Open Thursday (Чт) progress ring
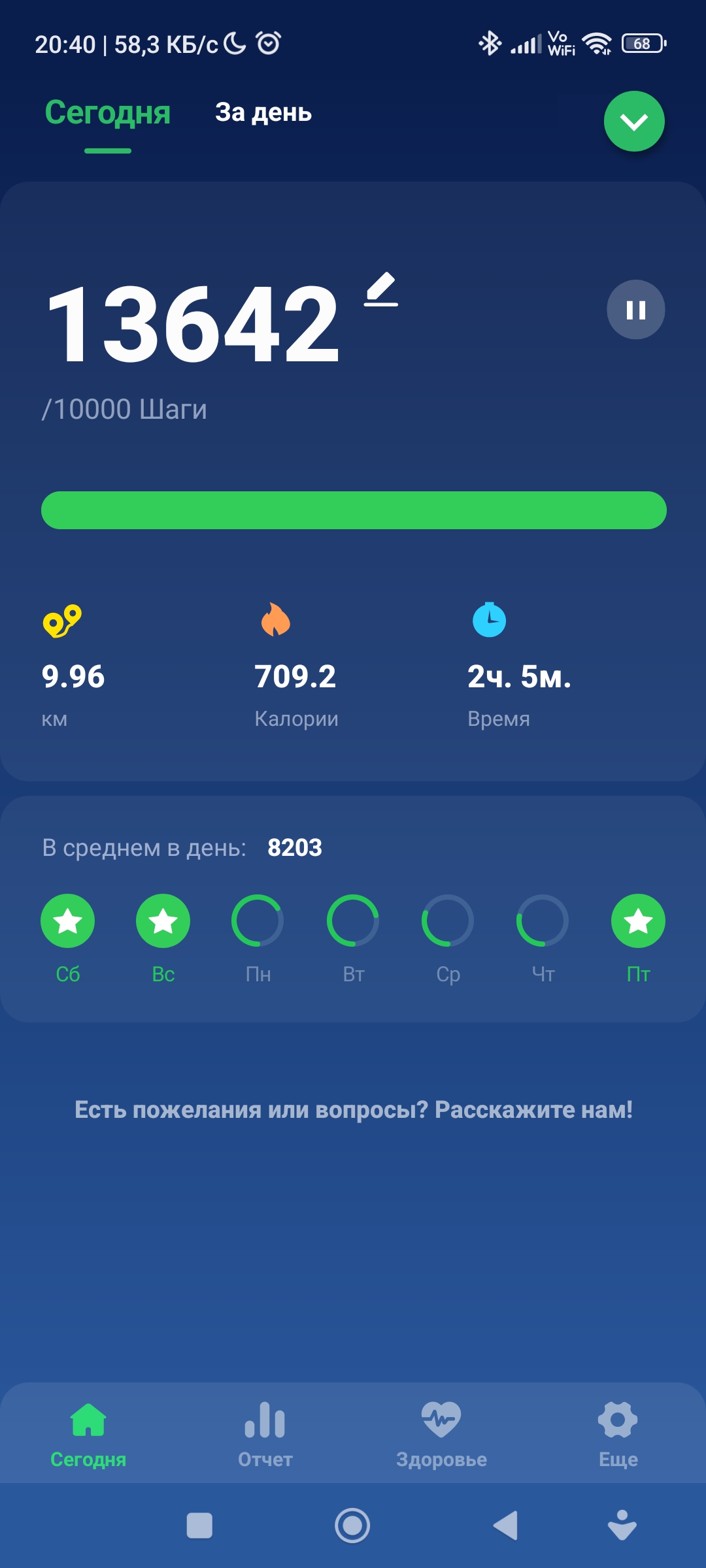 click(543, 921)
